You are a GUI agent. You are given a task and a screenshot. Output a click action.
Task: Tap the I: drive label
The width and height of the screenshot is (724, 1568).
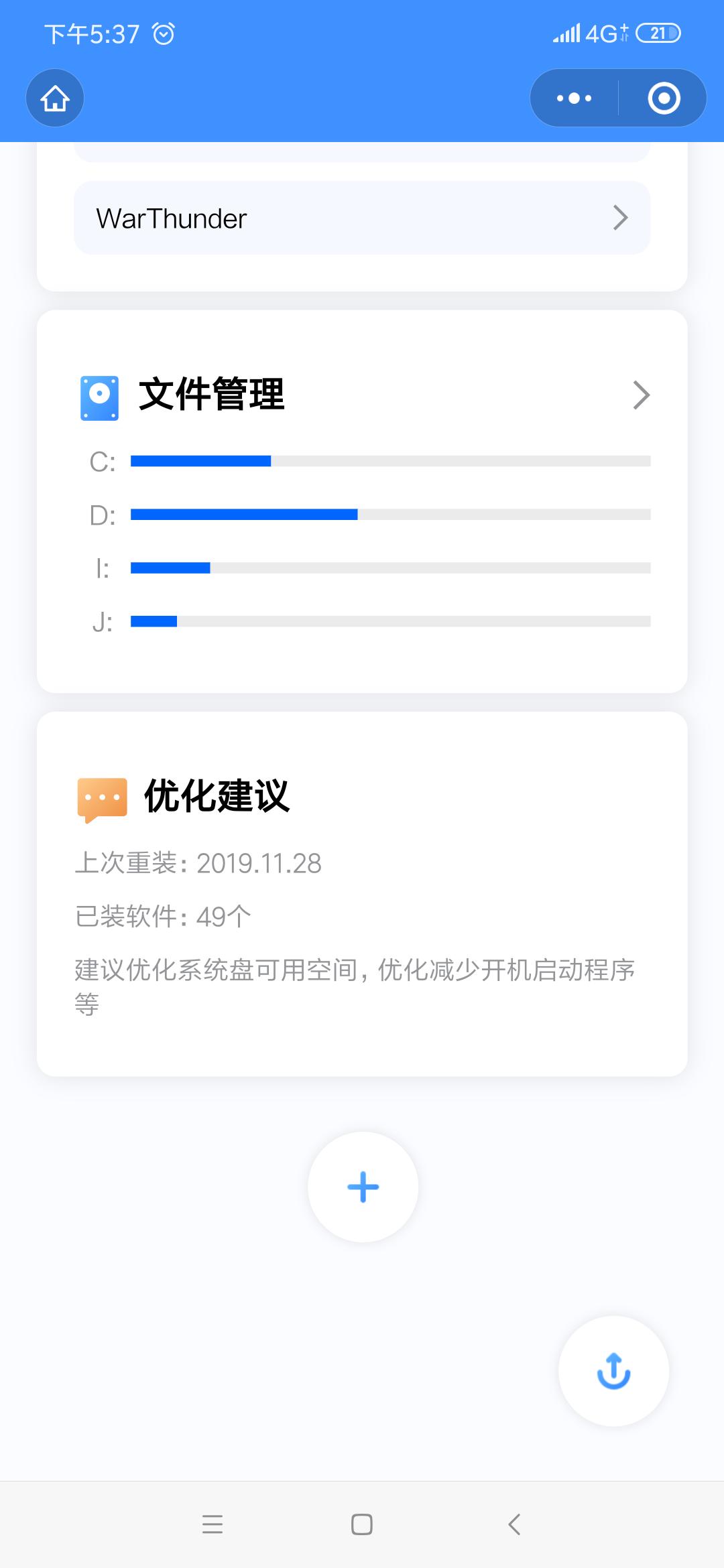[x=102, y=568]
